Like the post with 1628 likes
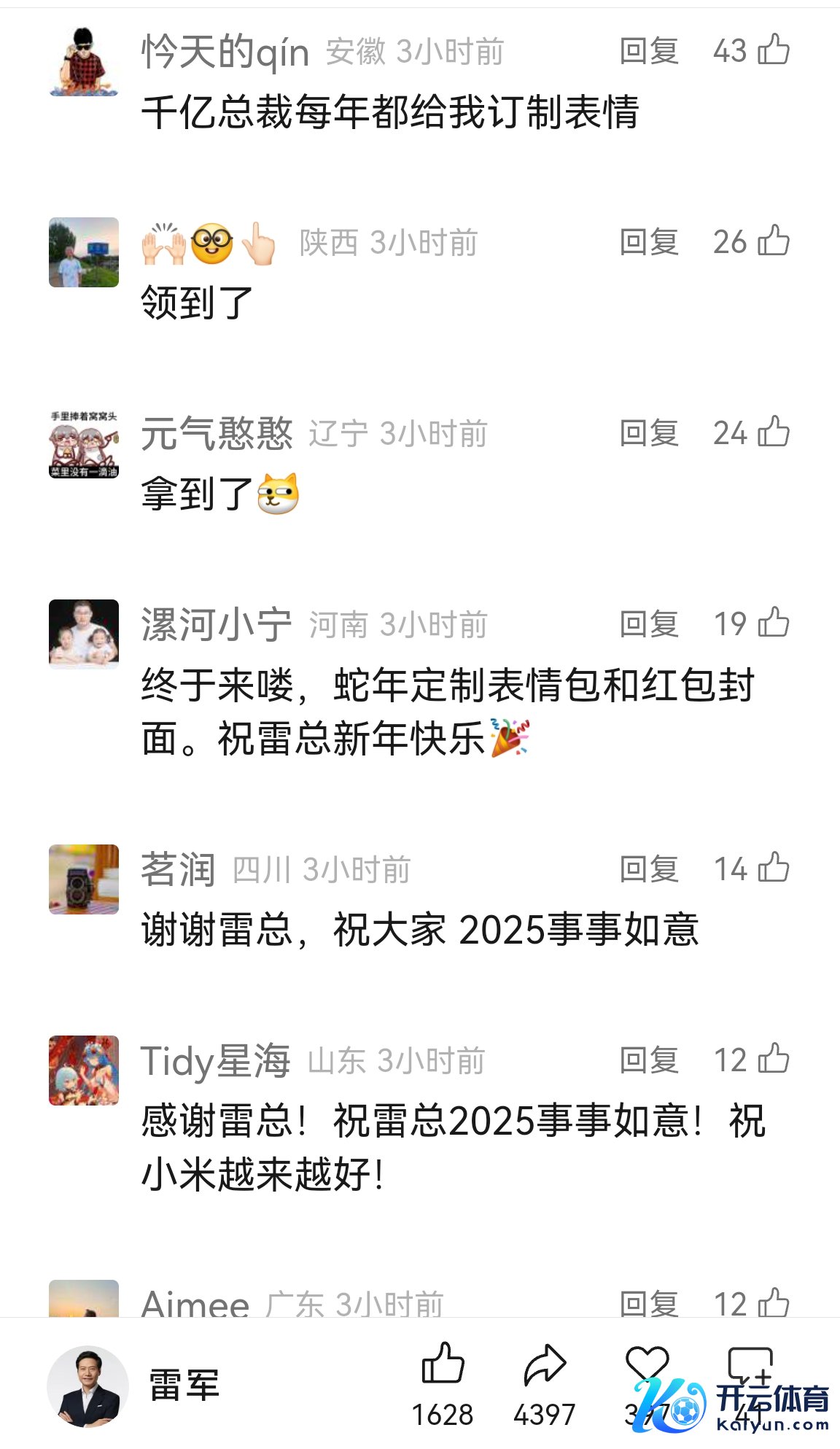 coord(443,1364)
